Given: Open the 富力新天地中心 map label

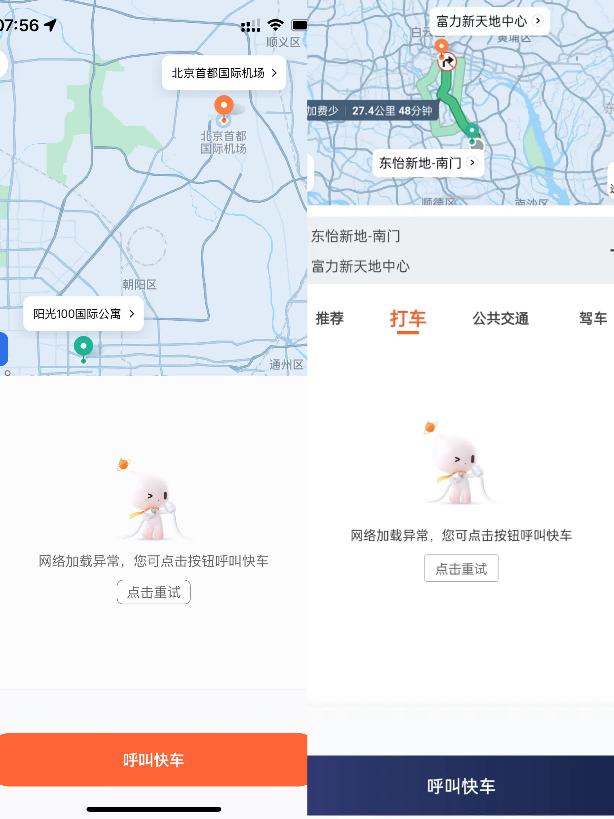Looking at the screenshot, I should (x=489, y=21).
